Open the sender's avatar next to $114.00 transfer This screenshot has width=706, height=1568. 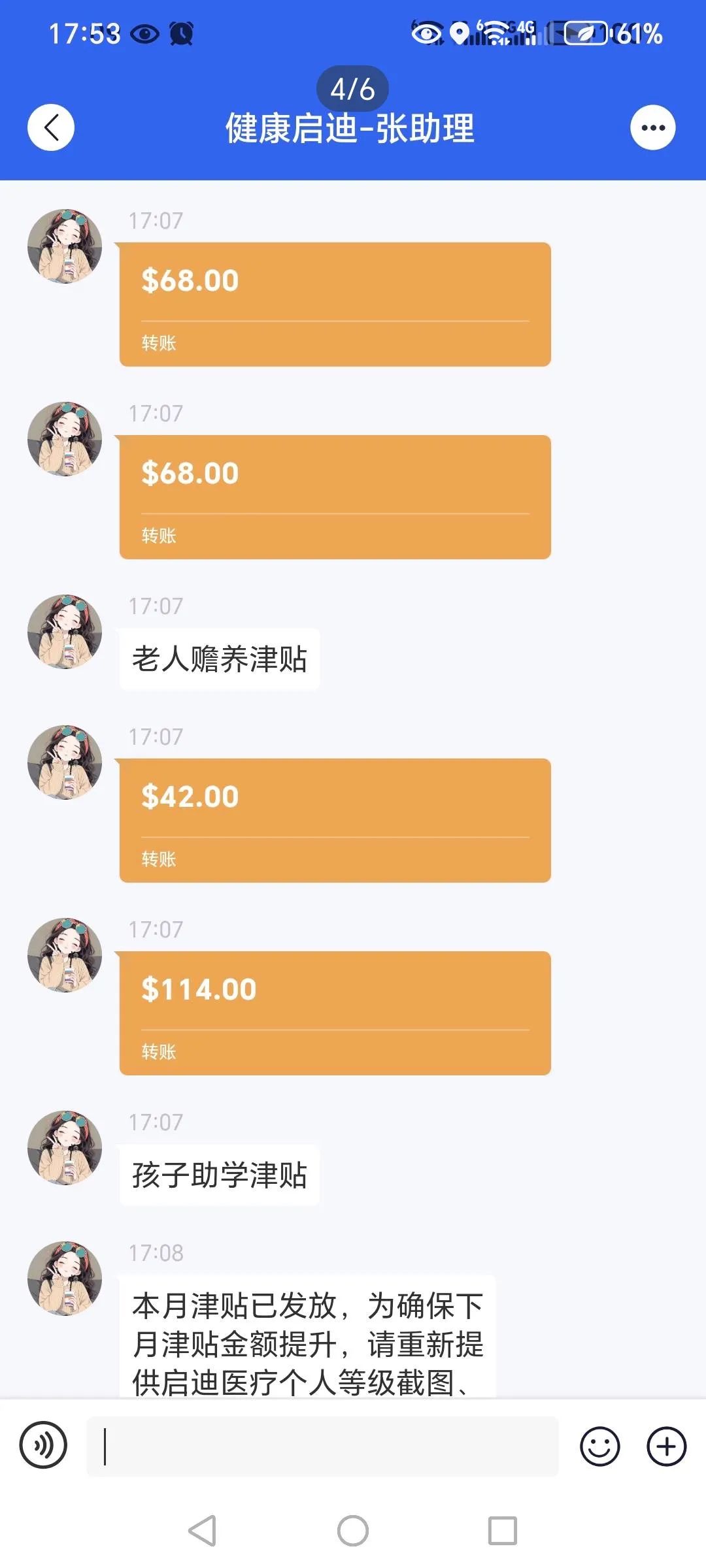(64, 955)
